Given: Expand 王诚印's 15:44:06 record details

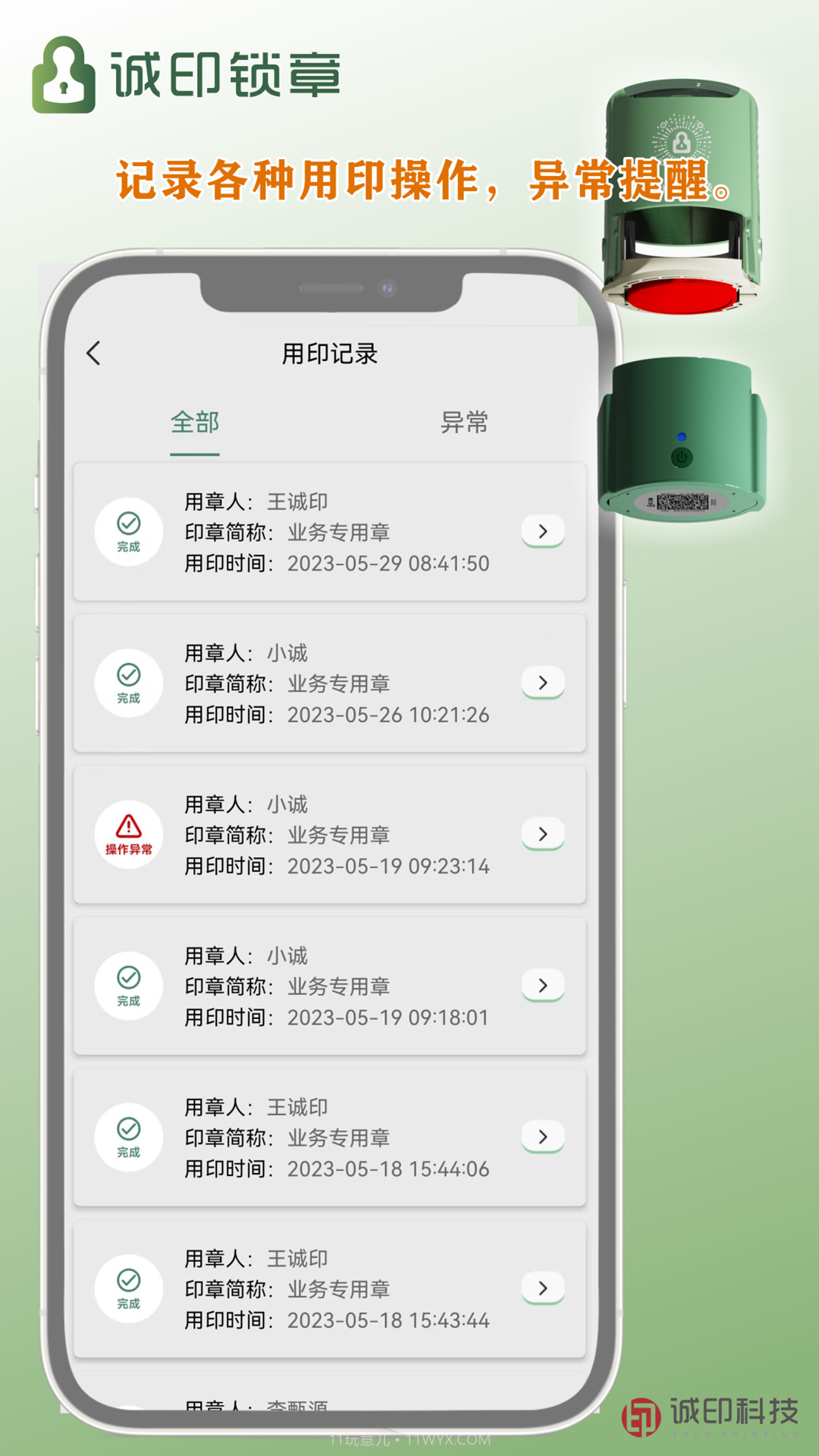Looking at the screenshot, I should pyautogui.click(x=543, y=1137).
